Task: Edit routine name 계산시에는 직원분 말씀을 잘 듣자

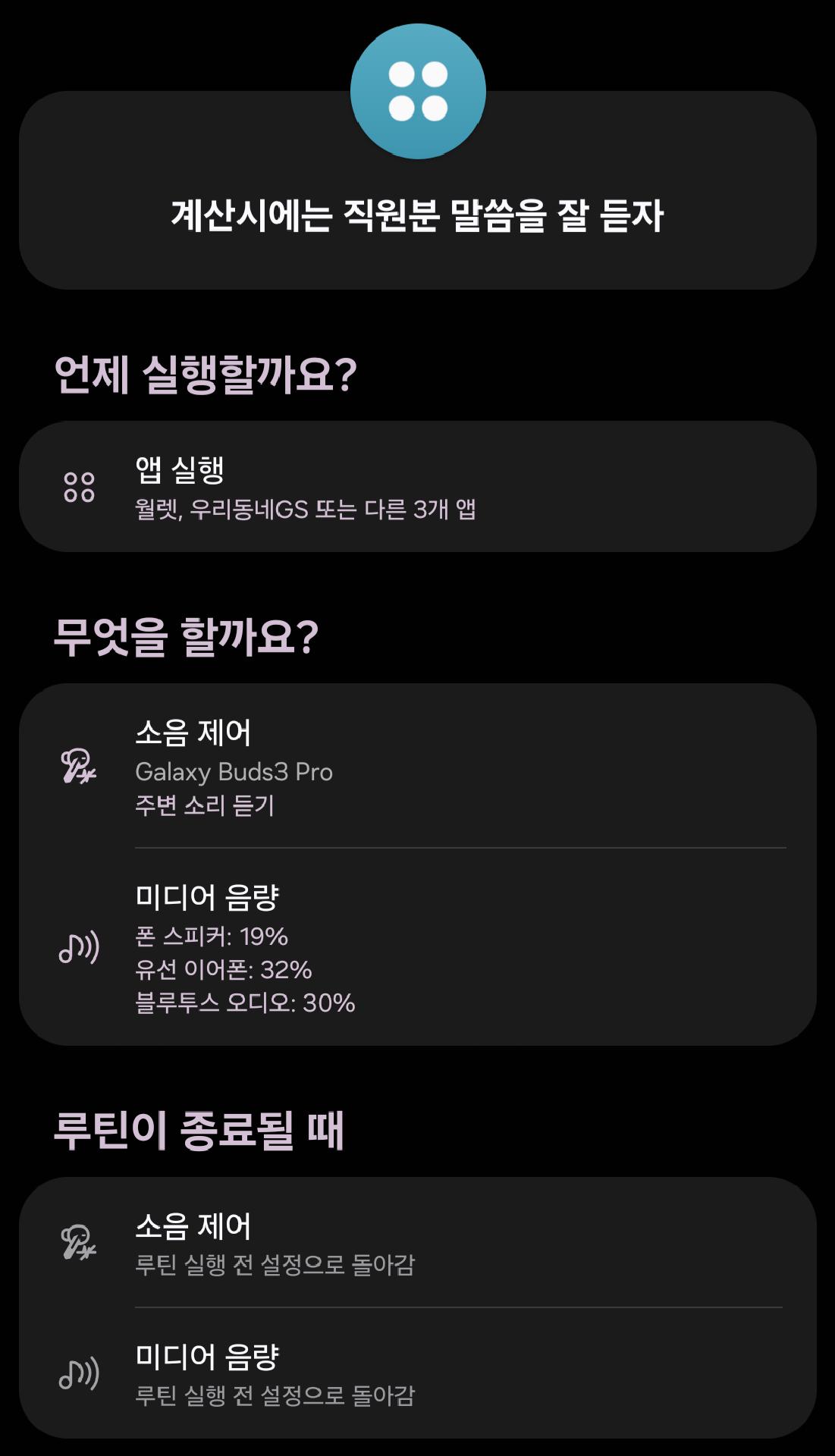Action: pos(418,215)
